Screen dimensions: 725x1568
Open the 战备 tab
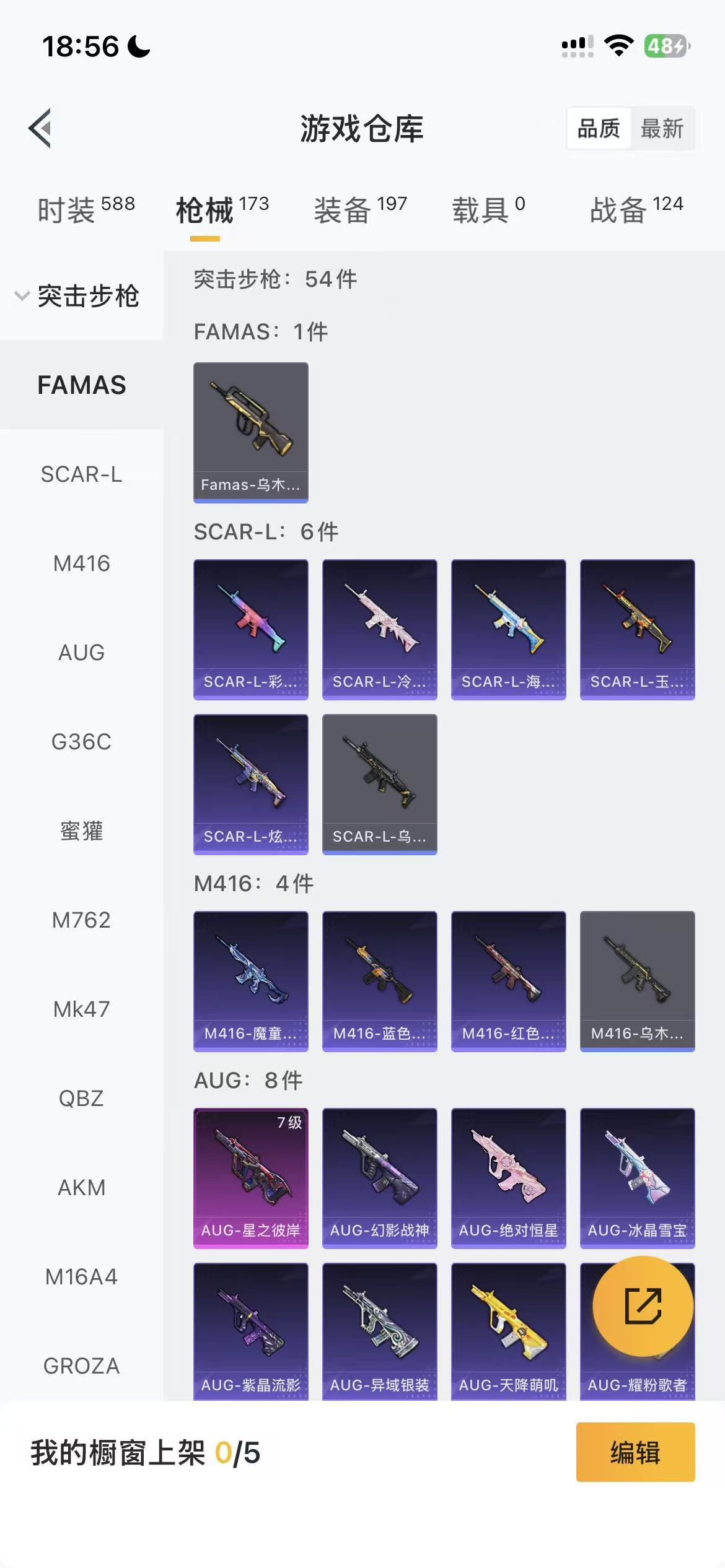(636, 209)
